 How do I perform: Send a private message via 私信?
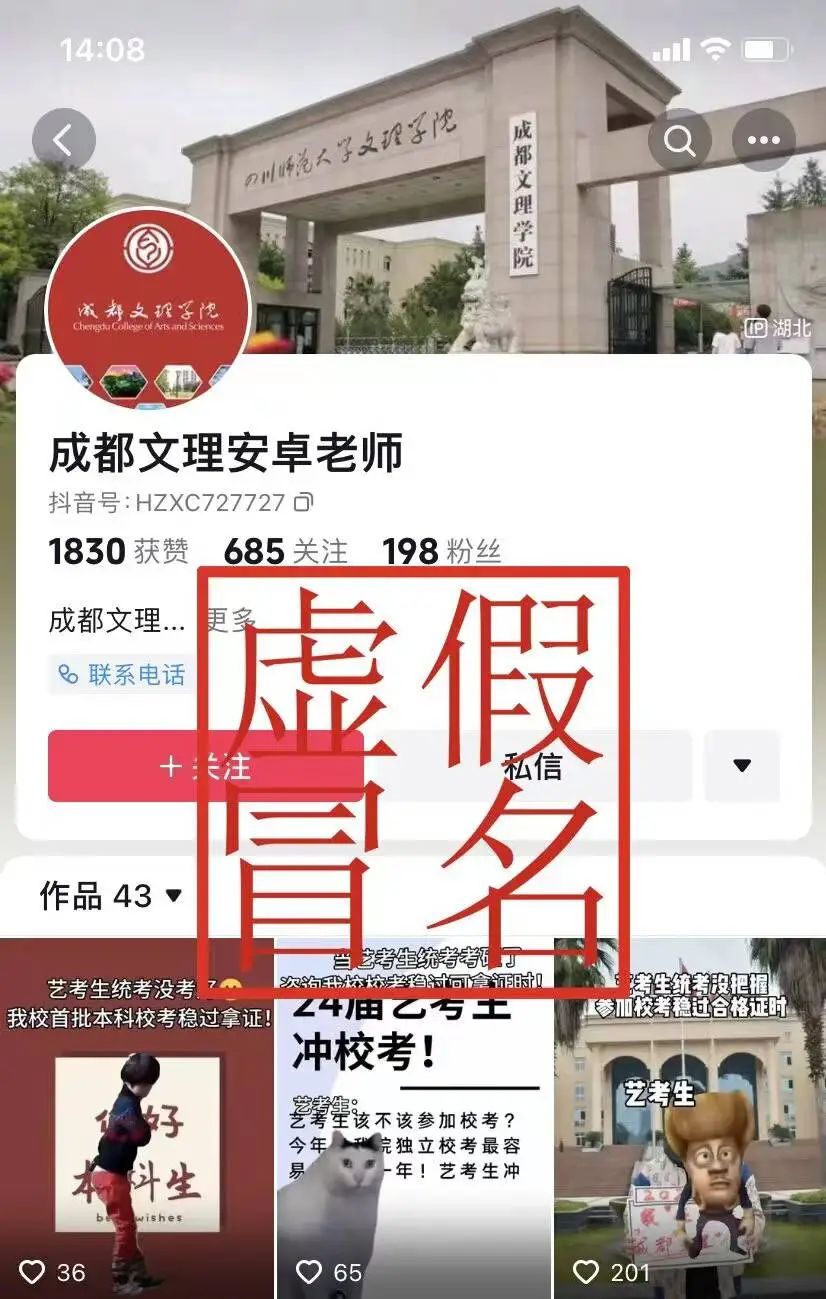533,766
